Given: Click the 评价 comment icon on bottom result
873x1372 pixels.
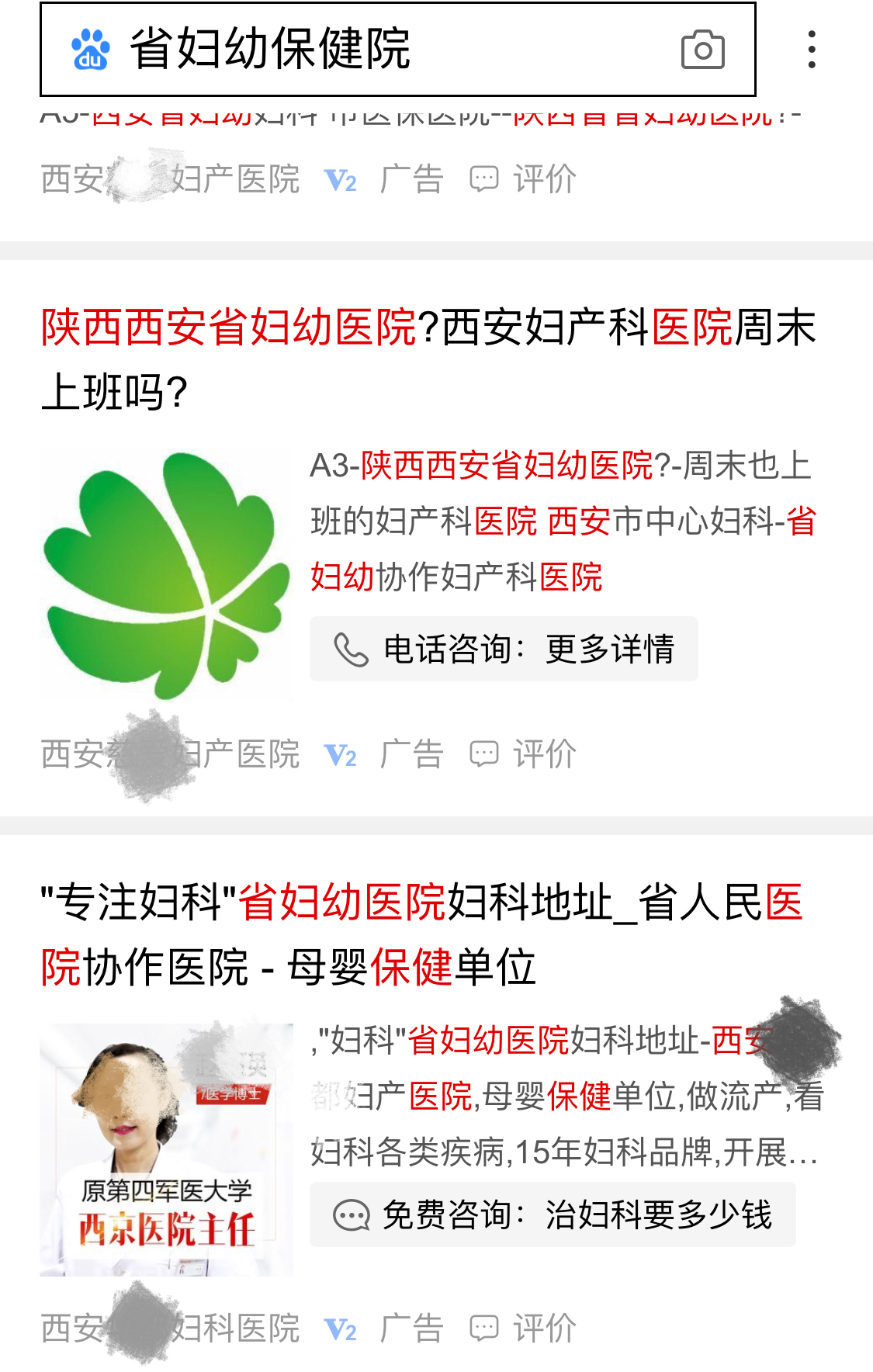Looking at the screenshot, I should 483,1329.
